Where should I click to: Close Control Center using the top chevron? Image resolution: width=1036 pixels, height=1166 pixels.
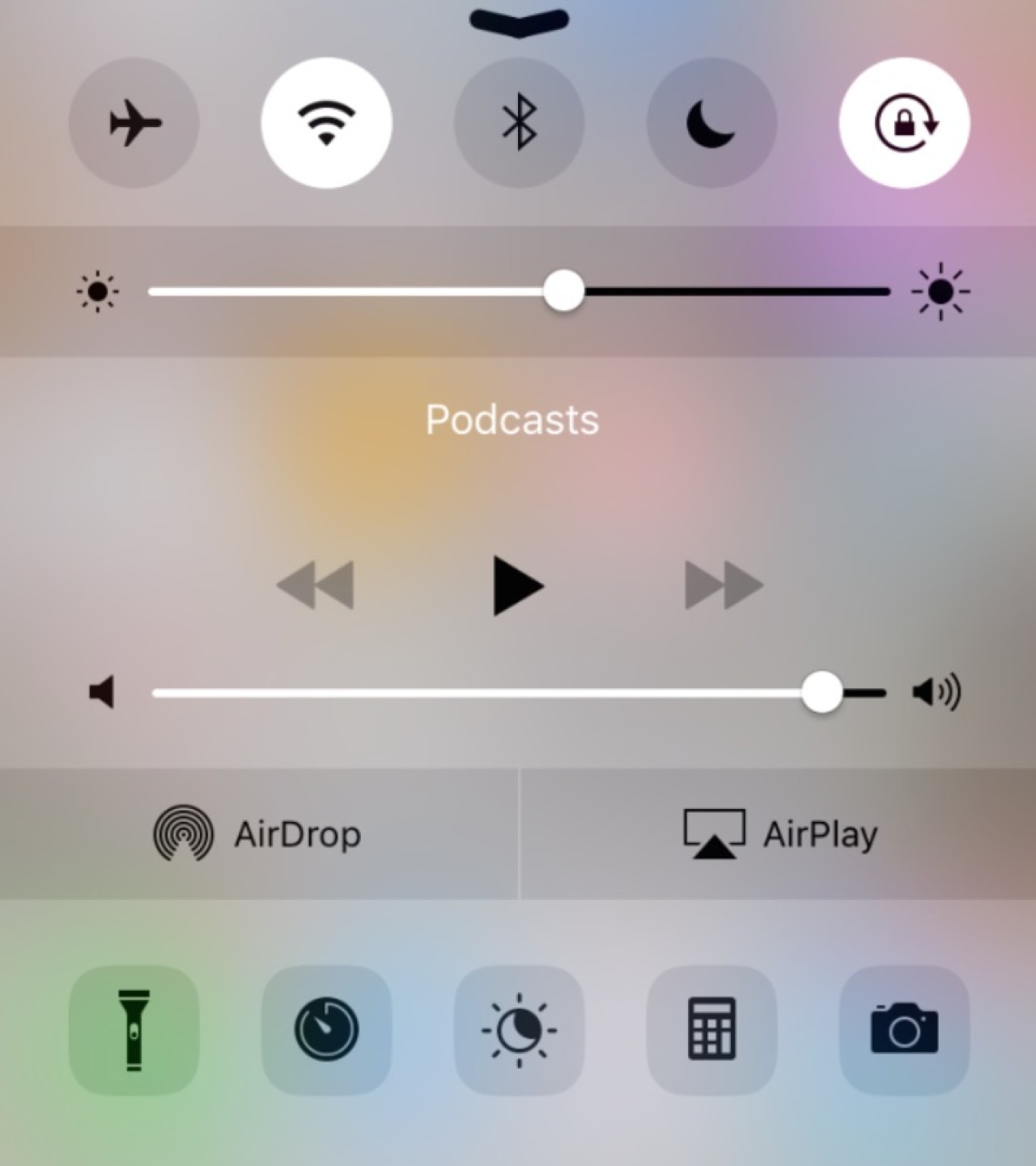point(519,22)
